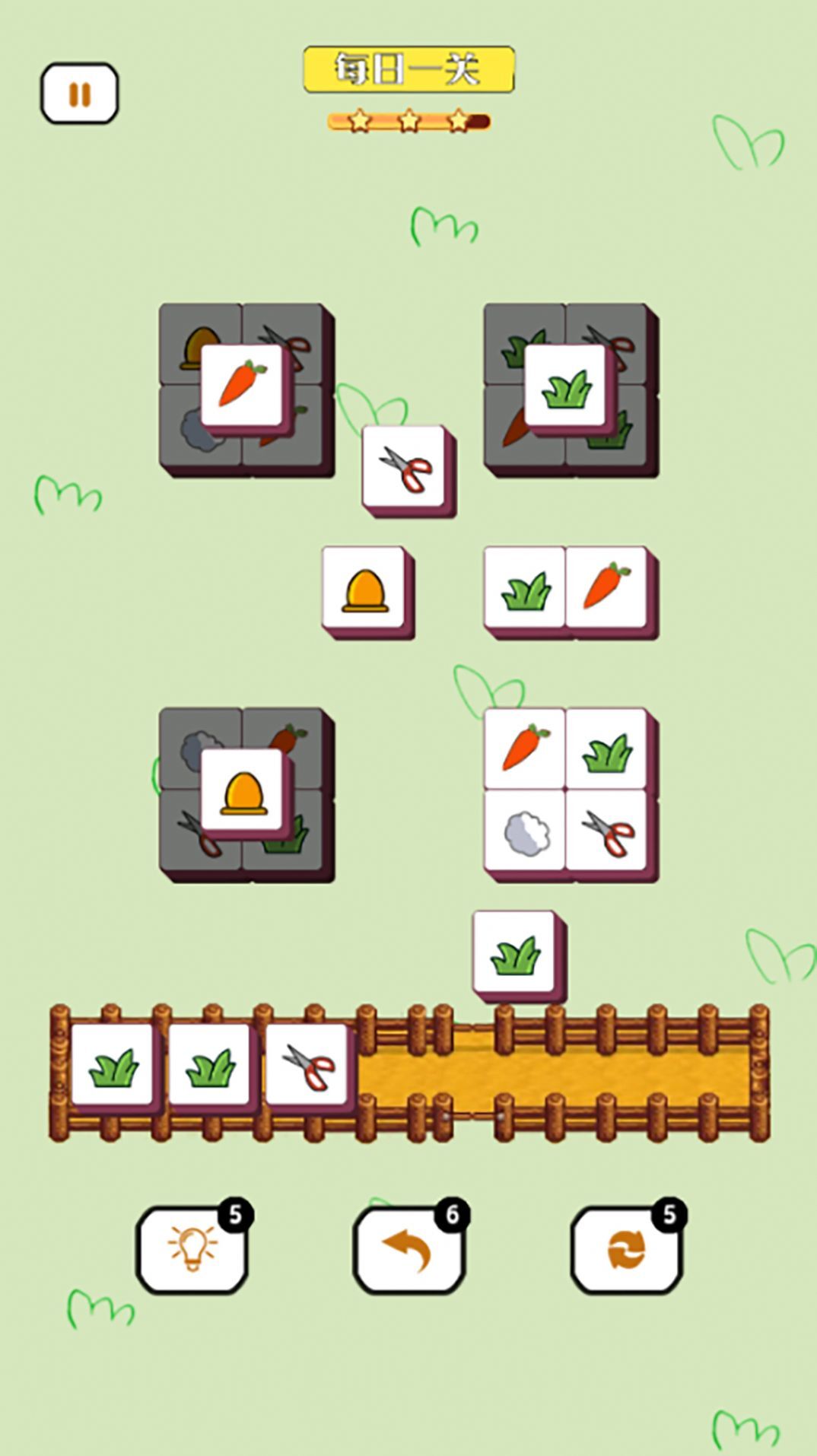Tap the standalone scissors tile between the stacks
Screen dimensions: 817x1456
click(405, 467)
